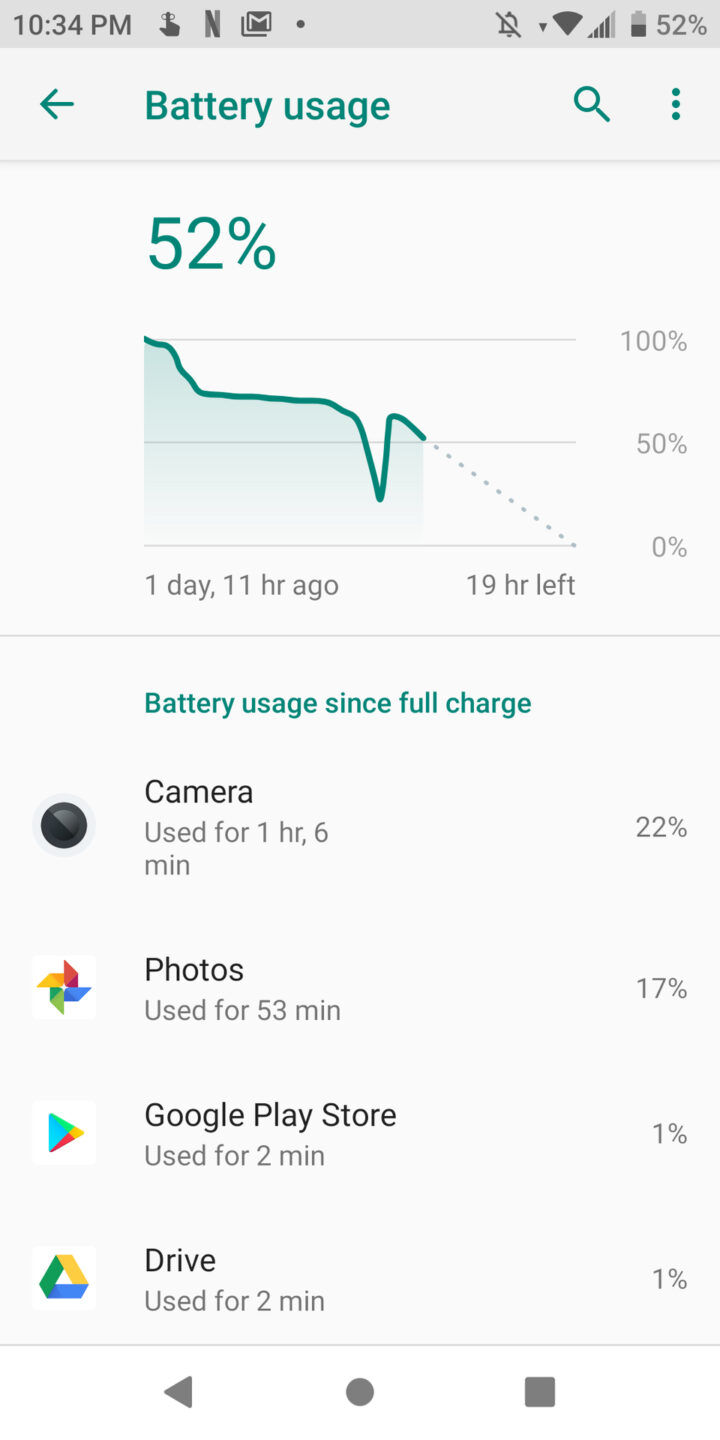
Task: Select the Google Play Store row
Action: pyautogui.click(x=360, y=1133)
